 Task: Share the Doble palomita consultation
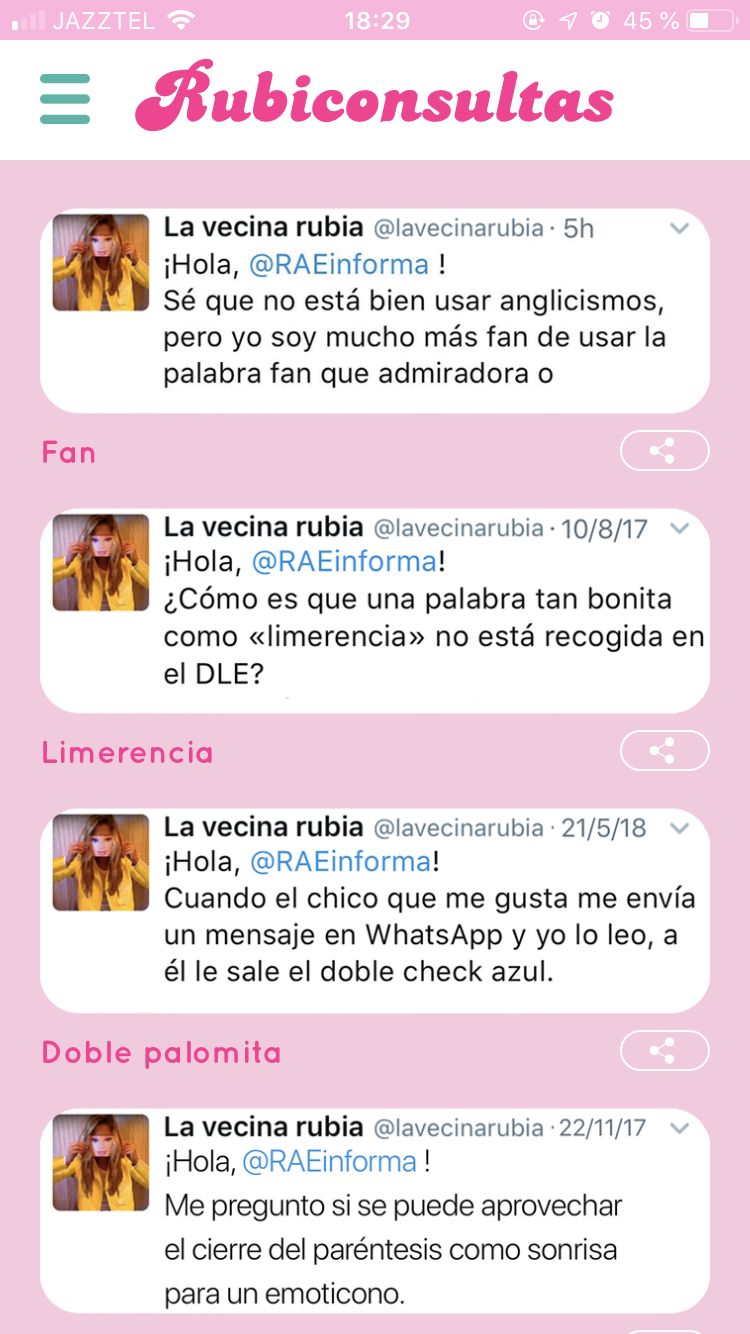[665, 1051]
